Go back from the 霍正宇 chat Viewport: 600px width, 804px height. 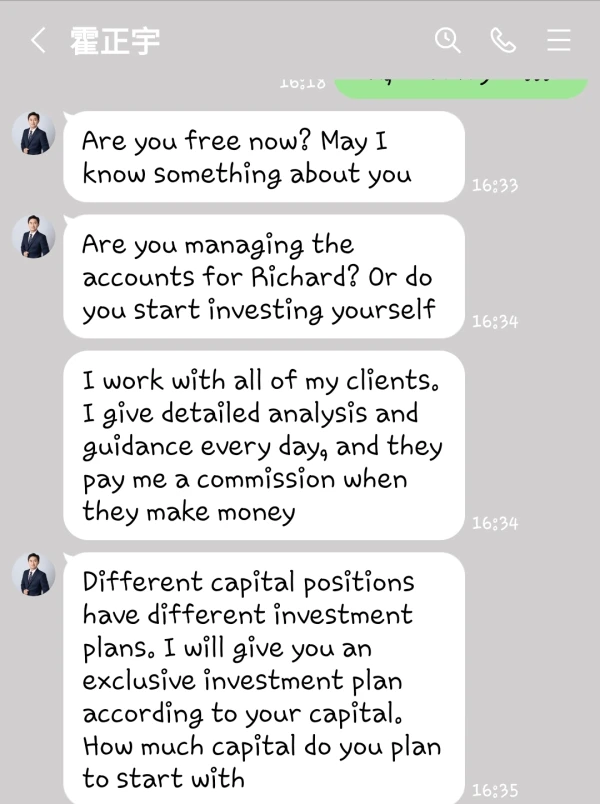pyautogui.click(x=38, y=41)
